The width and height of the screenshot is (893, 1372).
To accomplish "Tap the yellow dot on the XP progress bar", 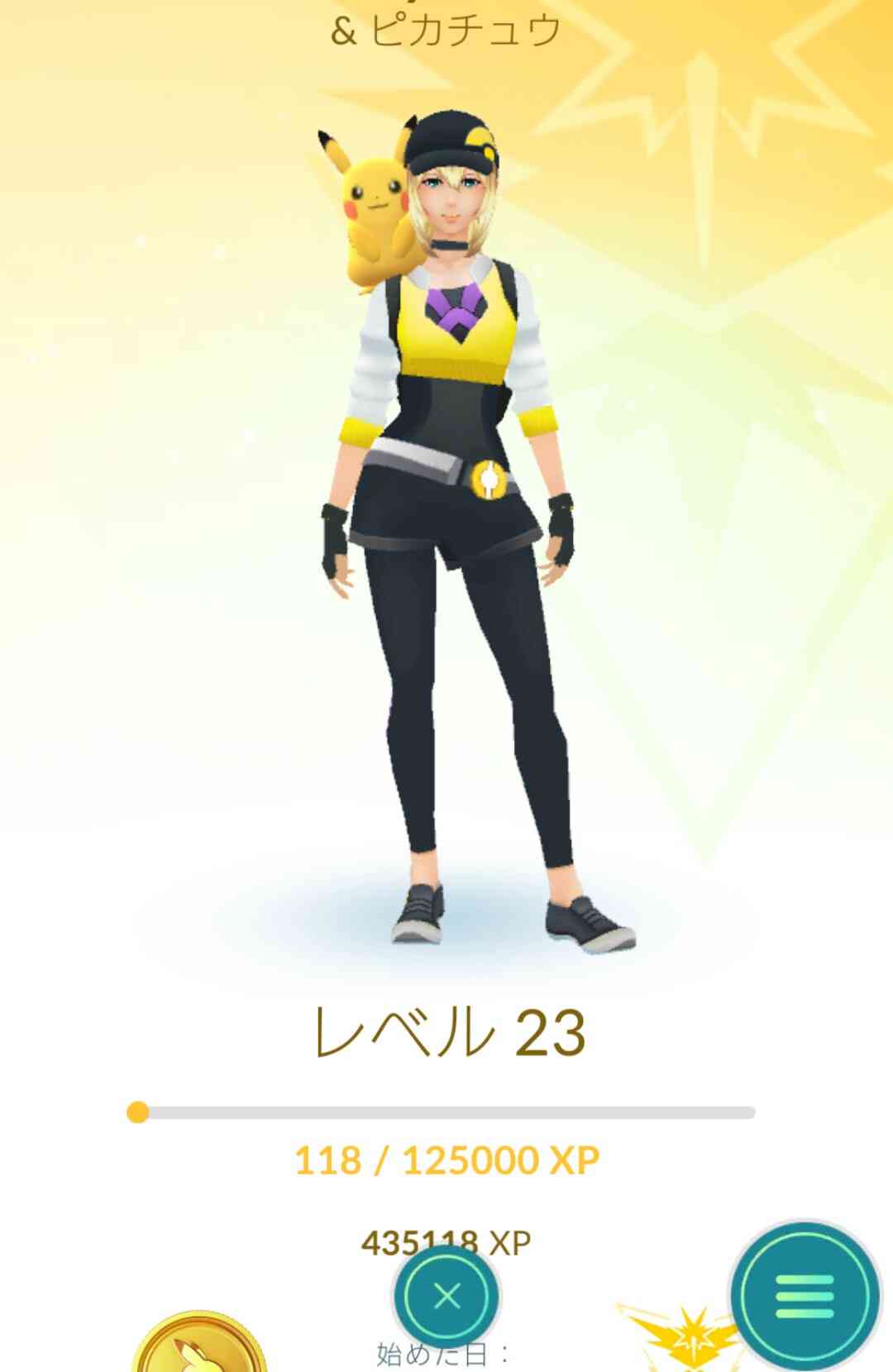I will tap(136, 1113).
